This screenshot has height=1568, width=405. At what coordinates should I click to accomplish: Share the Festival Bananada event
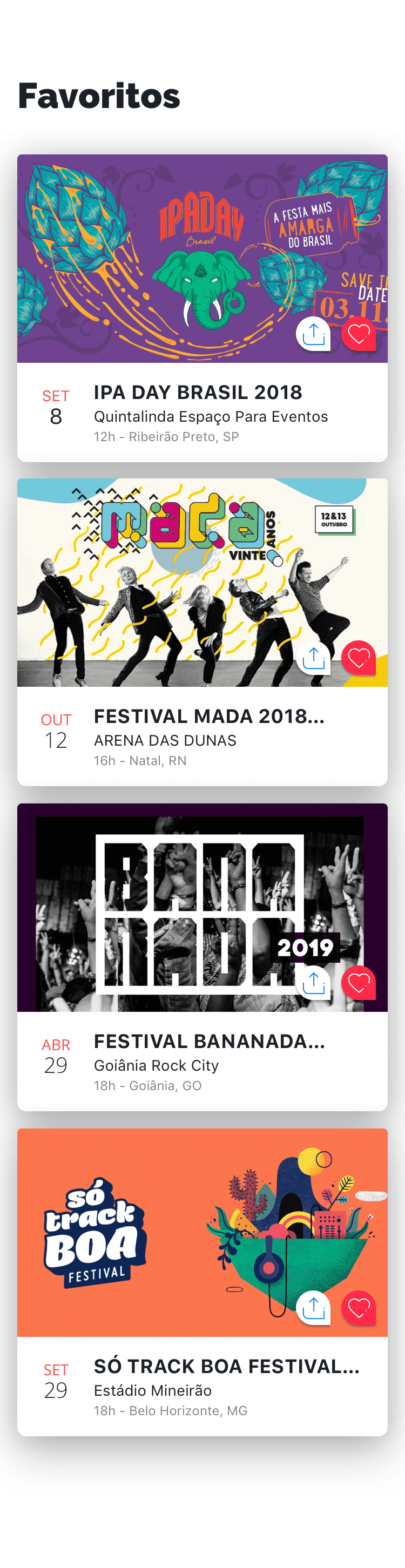pos(313,983)
